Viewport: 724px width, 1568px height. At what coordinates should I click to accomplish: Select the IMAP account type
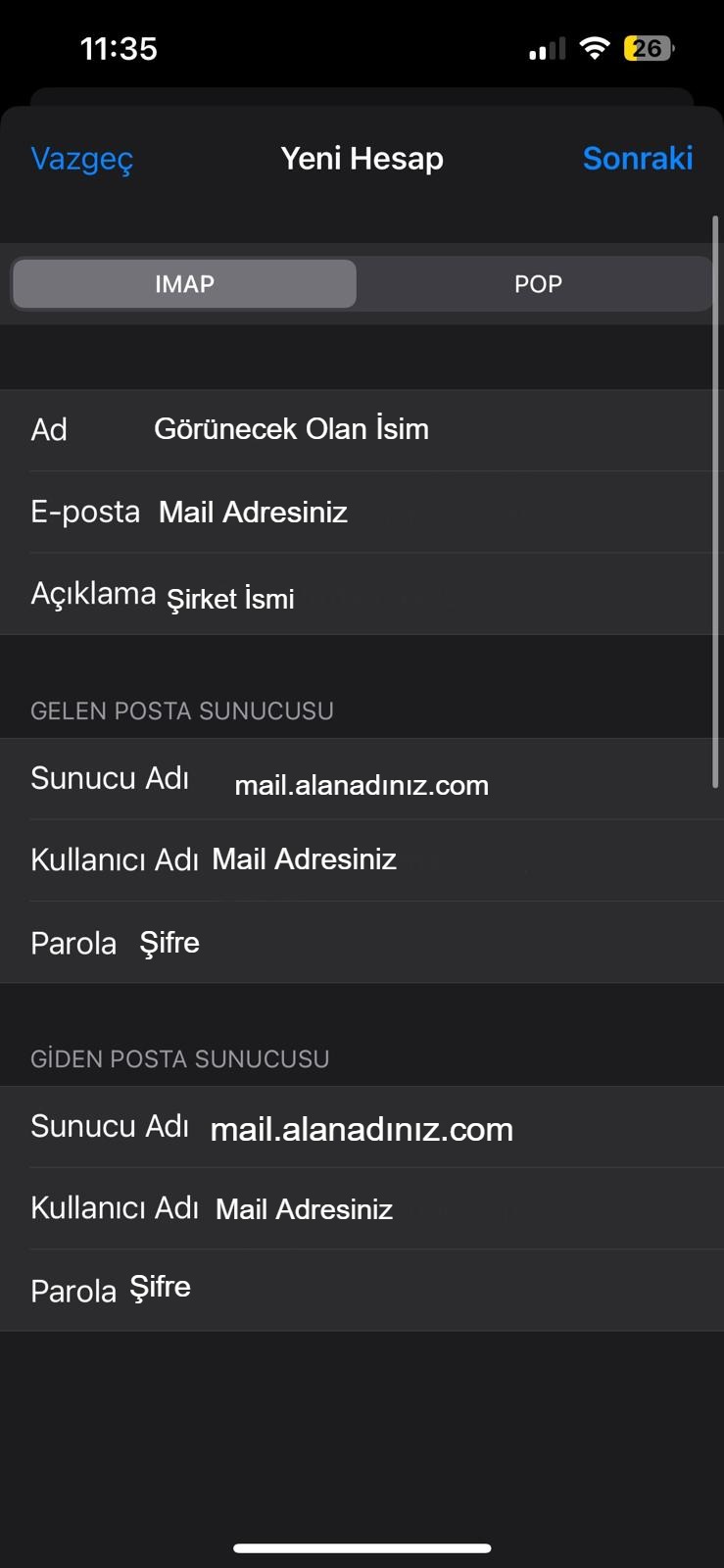pyautogui.click(x=184, y=284)
